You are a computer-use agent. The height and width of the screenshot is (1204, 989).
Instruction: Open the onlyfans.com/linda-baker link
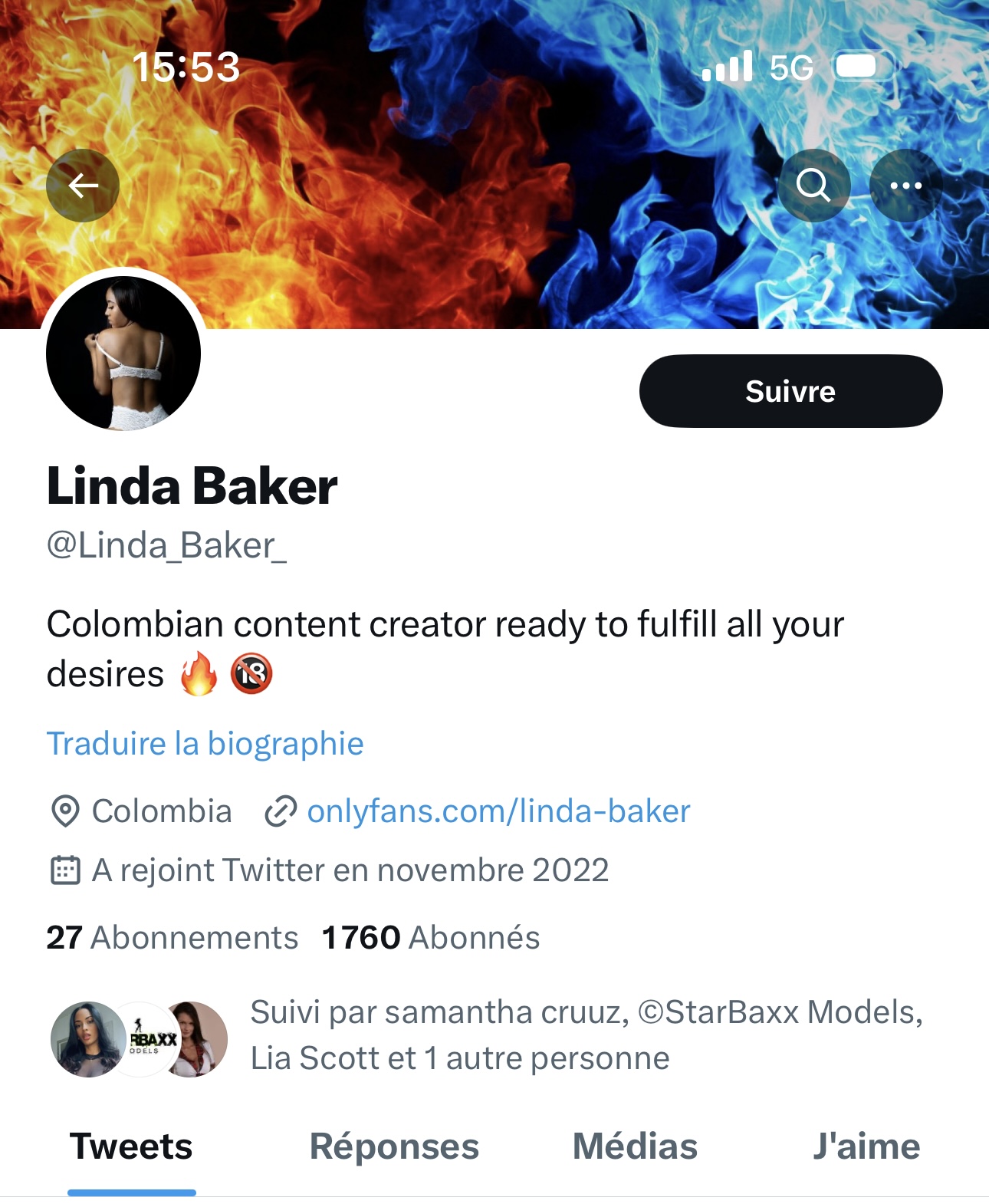pos(498,811)
